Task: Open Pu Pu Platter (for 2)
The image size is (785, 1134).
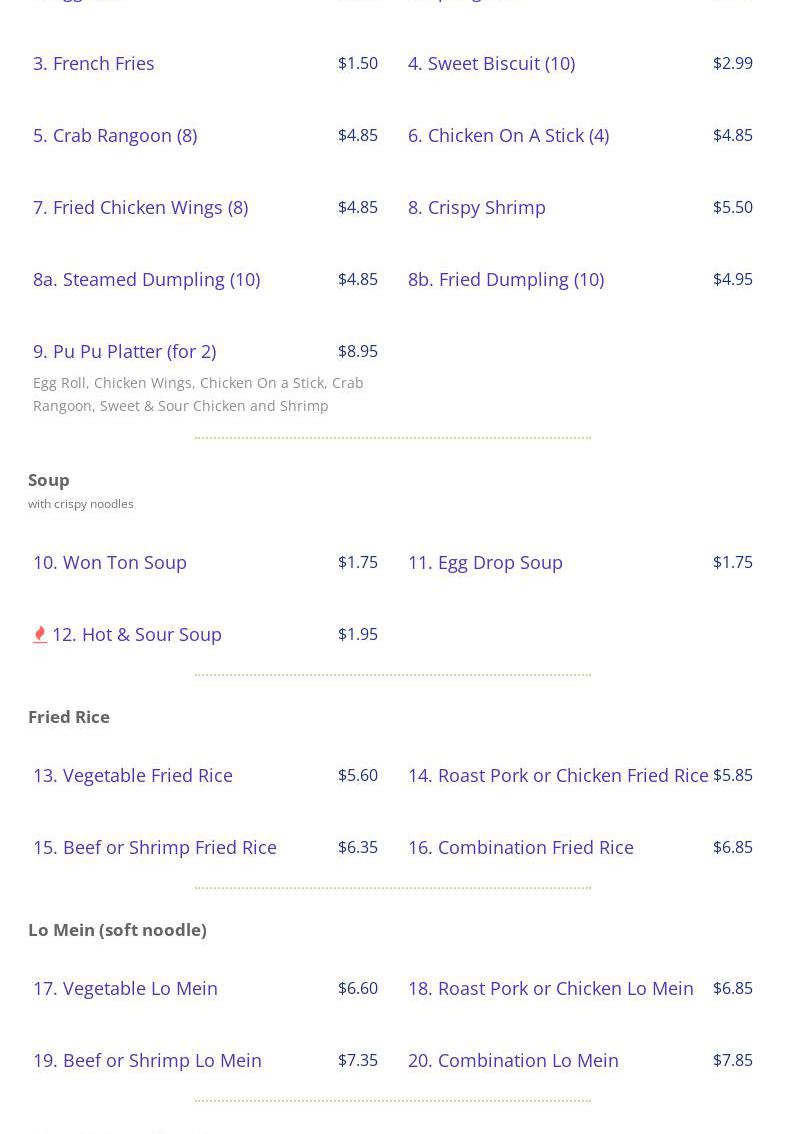Action: [125, 351]
